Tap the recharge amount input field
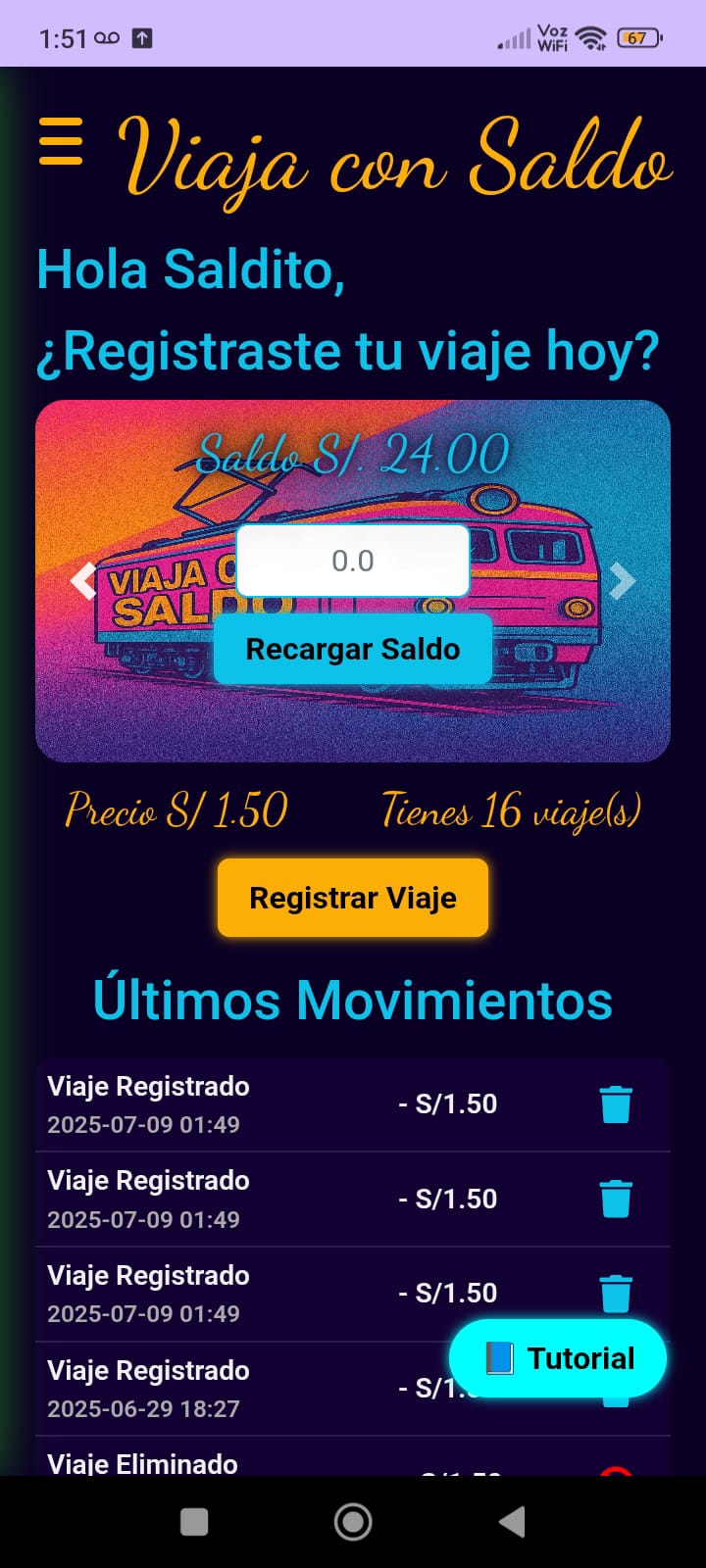706x1568 pixels. [x=352, y=560]
